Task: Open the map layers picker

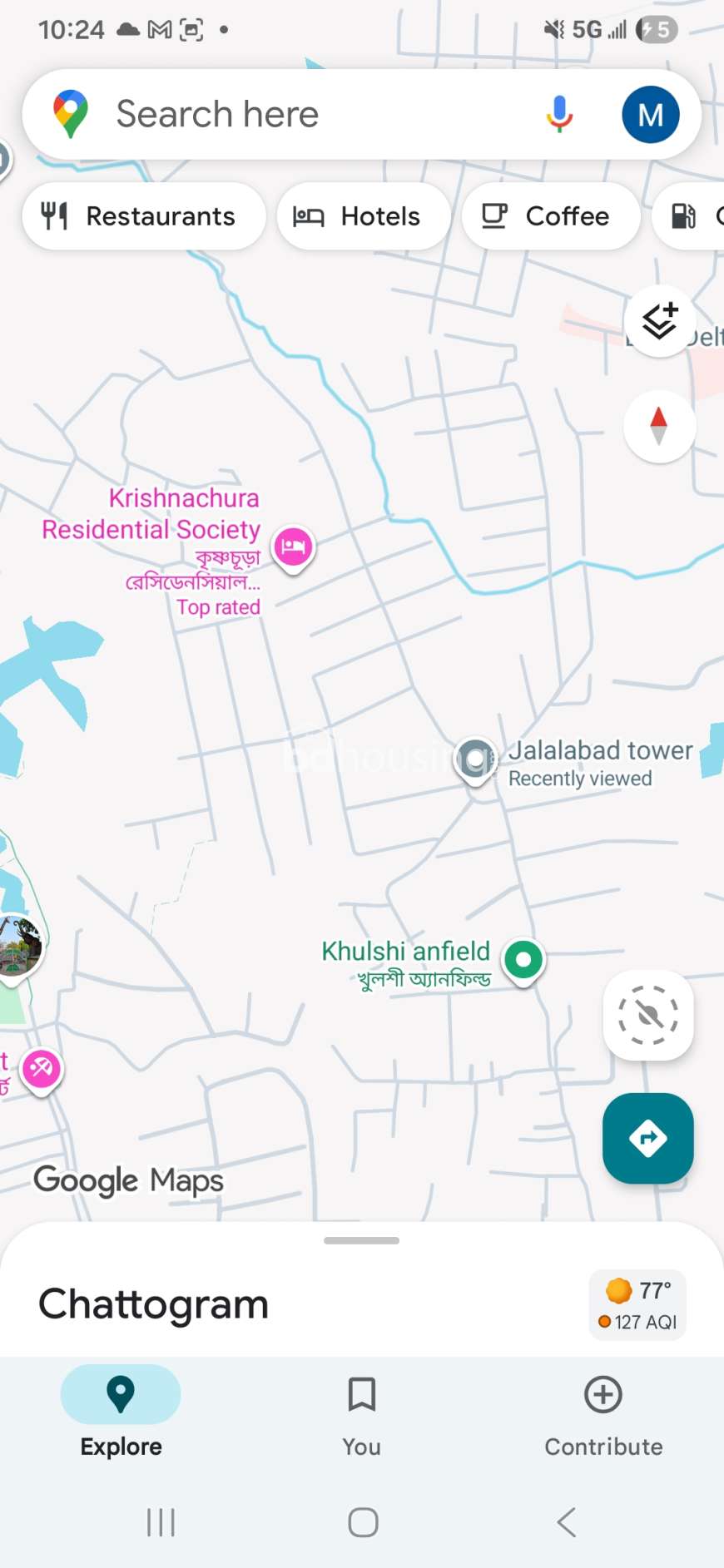Action: pyautogui.click(x=658, y=322)
